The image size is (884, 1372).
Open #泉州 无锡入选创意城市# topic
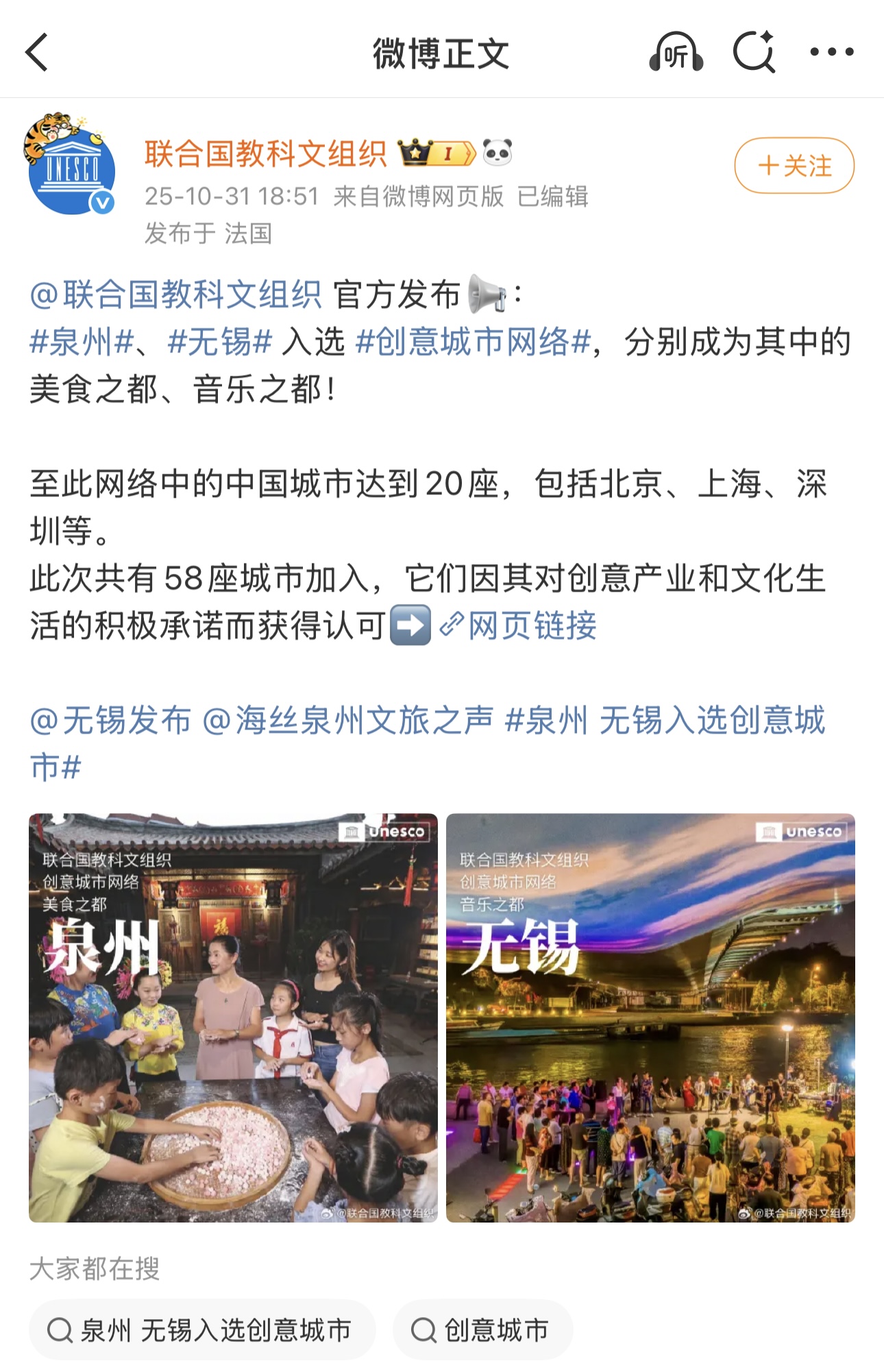coord(665,721)
